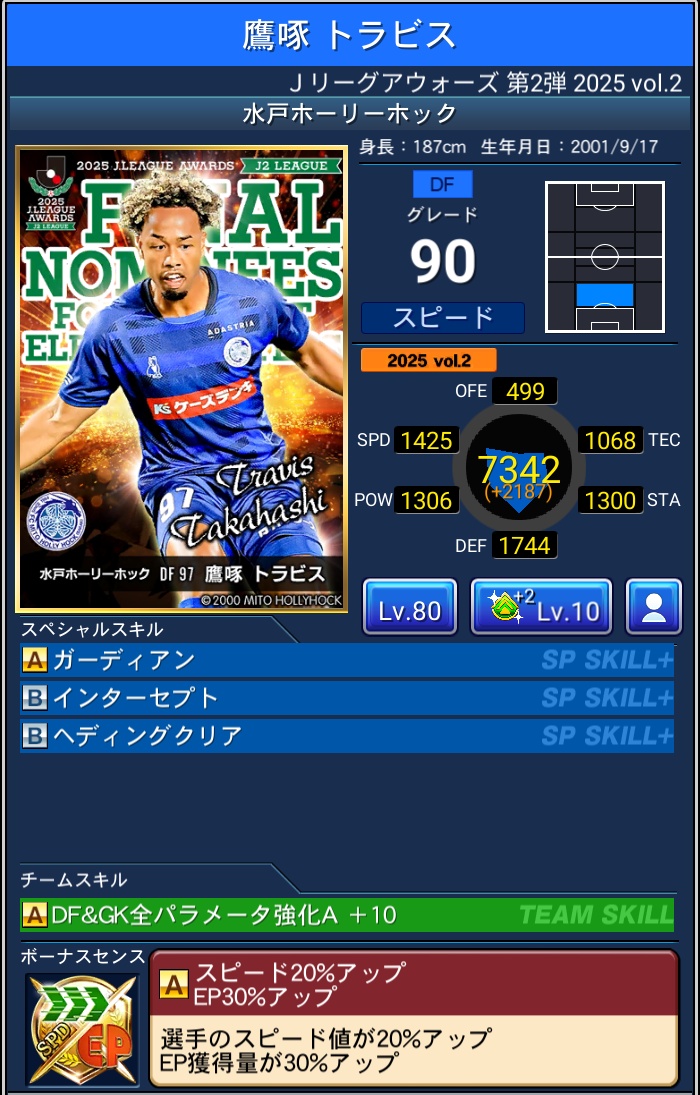Image resolution: width=700 pixels, height=1095 pixels.
Task: Enlarge the Travis Takahashi player card
Action: [181, 379]
